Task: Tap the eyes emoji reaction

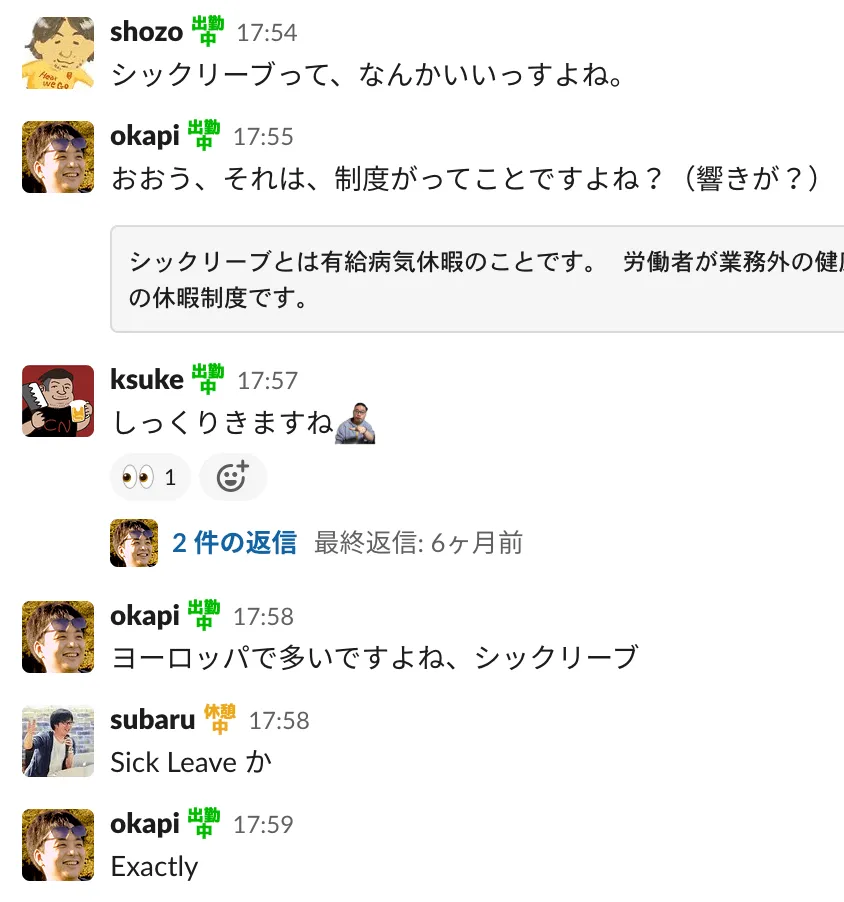Action: pos(148,478)
